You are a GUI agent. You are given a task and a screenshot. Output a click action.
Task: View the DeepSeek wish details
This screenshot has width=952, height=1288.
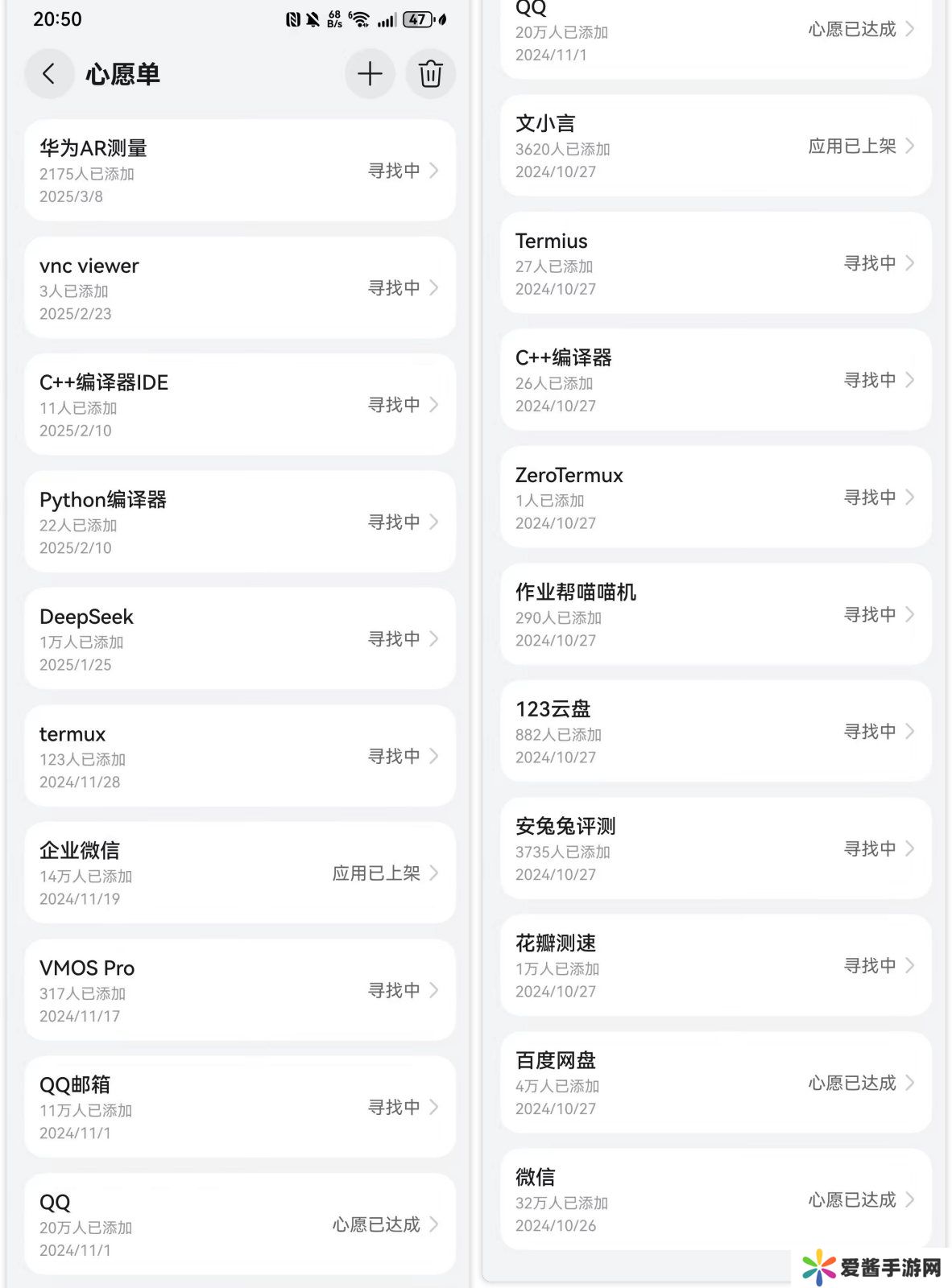pyautogui.click(x=240, y=639)
